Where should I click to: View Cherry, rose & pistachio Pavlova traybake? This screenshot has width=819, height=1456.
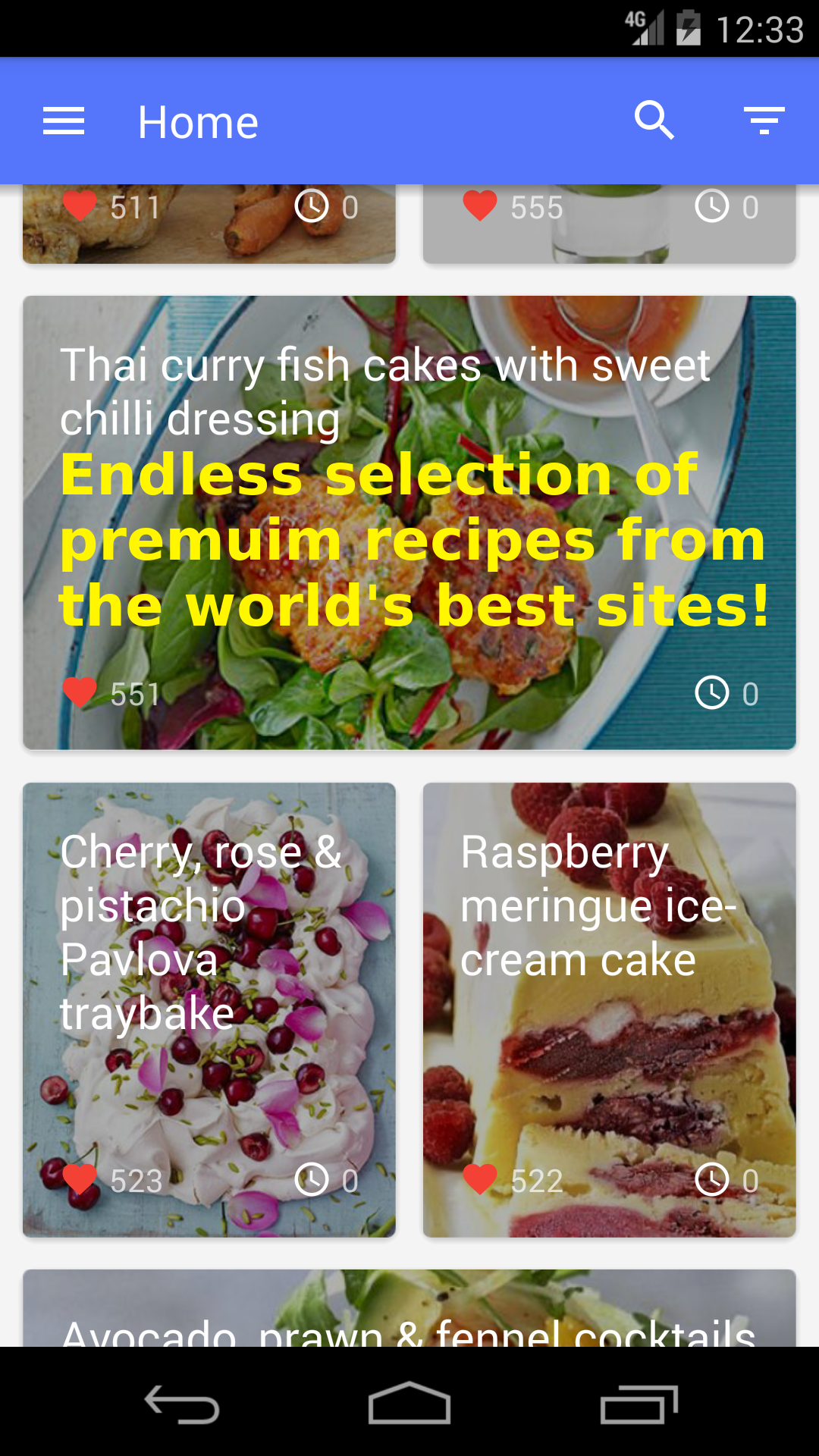point(209,1009)
